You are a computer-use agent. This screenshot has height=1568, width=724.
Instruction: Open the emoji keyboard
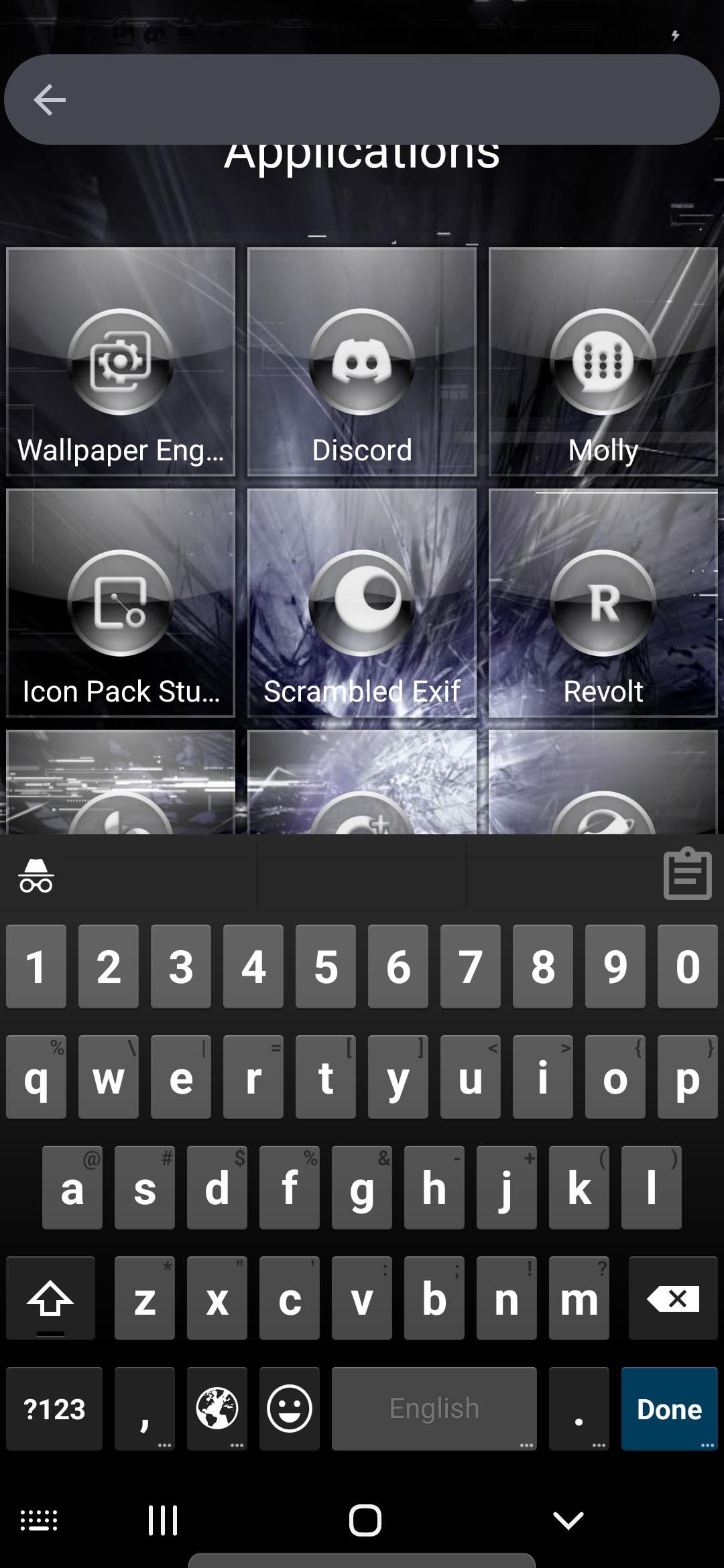click(x=290, y=1409)
